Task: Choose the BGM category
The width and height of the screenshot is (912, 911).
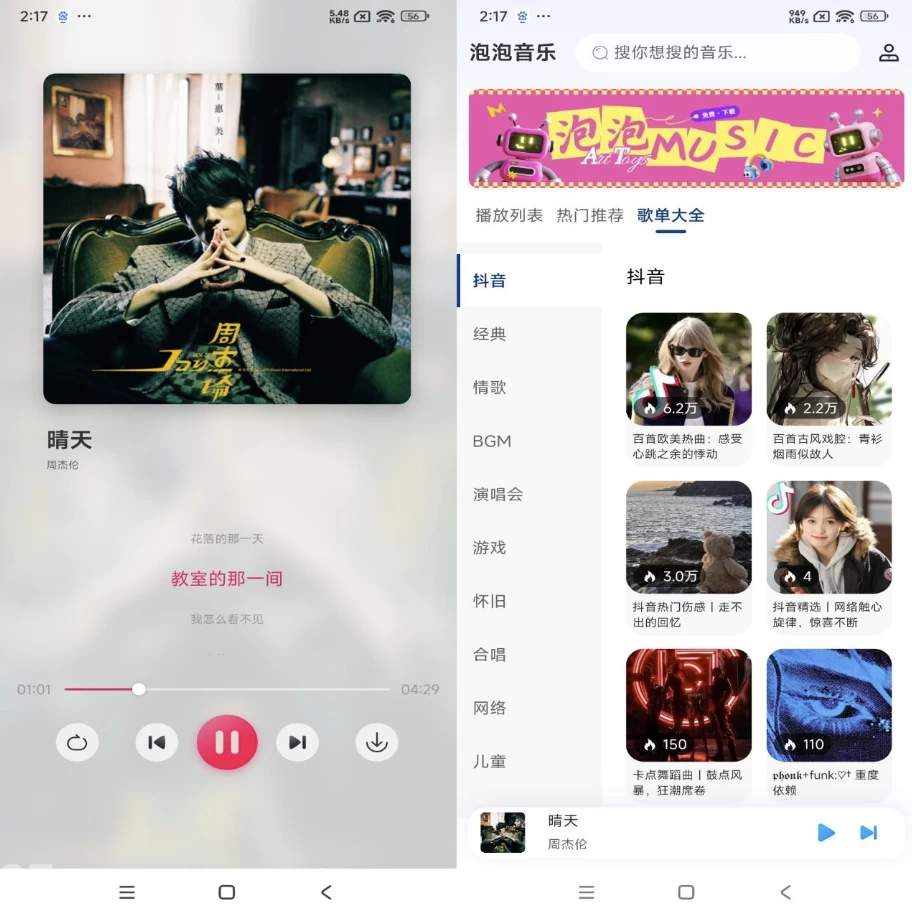Action: 492,441
